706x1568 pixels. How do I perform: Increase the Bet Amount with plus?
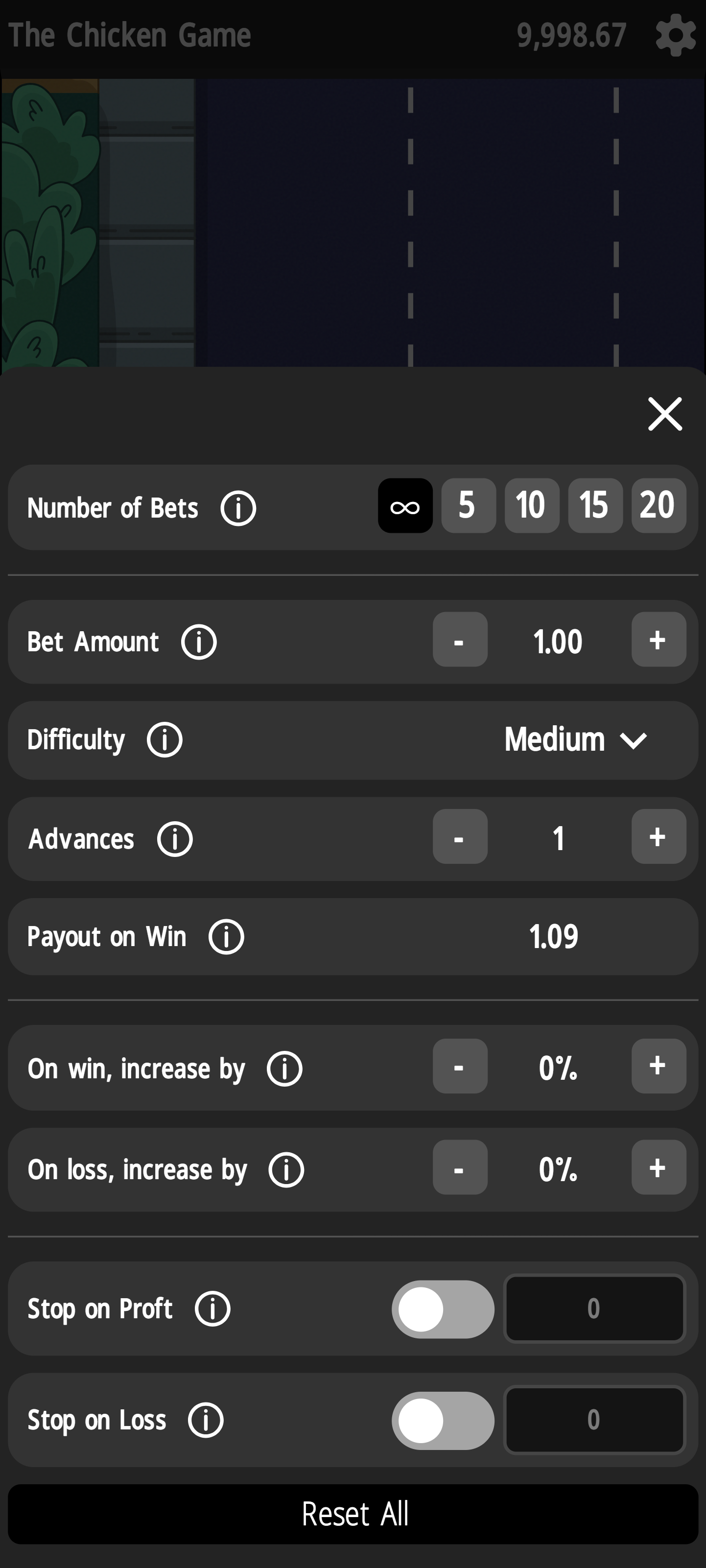pos(658,640)
